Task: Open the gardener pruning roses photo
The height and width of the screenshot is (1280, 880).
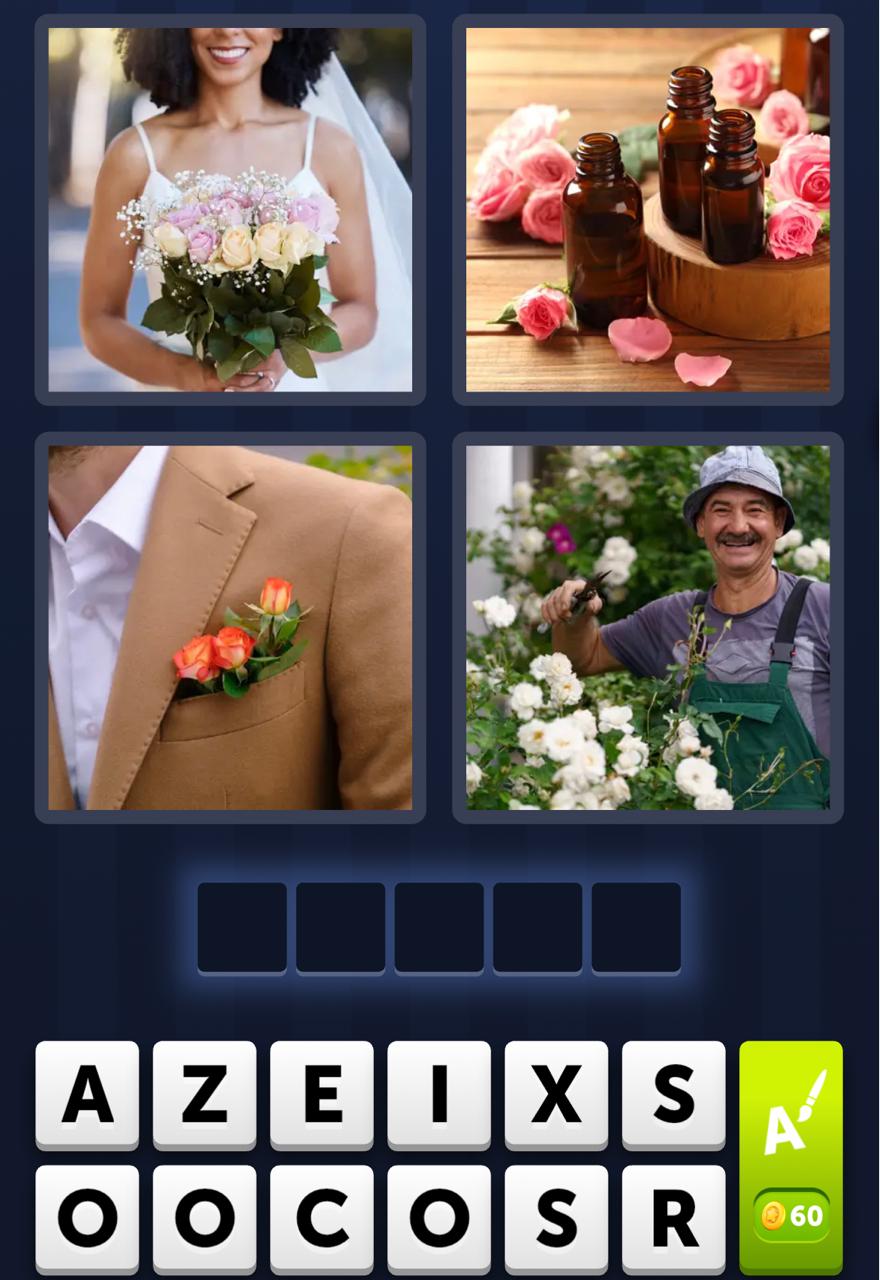Action: tap(648, 628)
